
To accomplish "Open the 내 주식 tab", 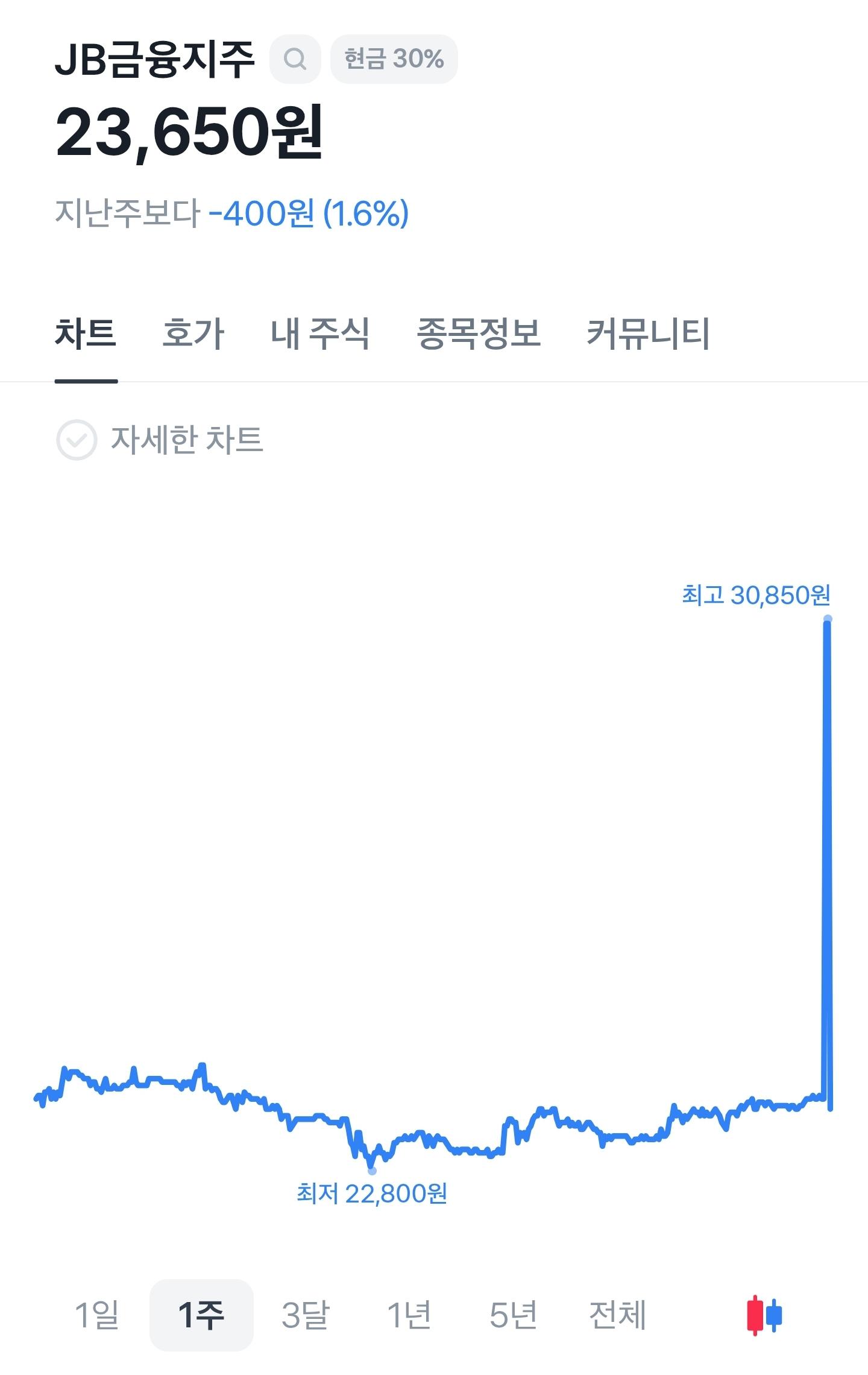I will 320,333.
